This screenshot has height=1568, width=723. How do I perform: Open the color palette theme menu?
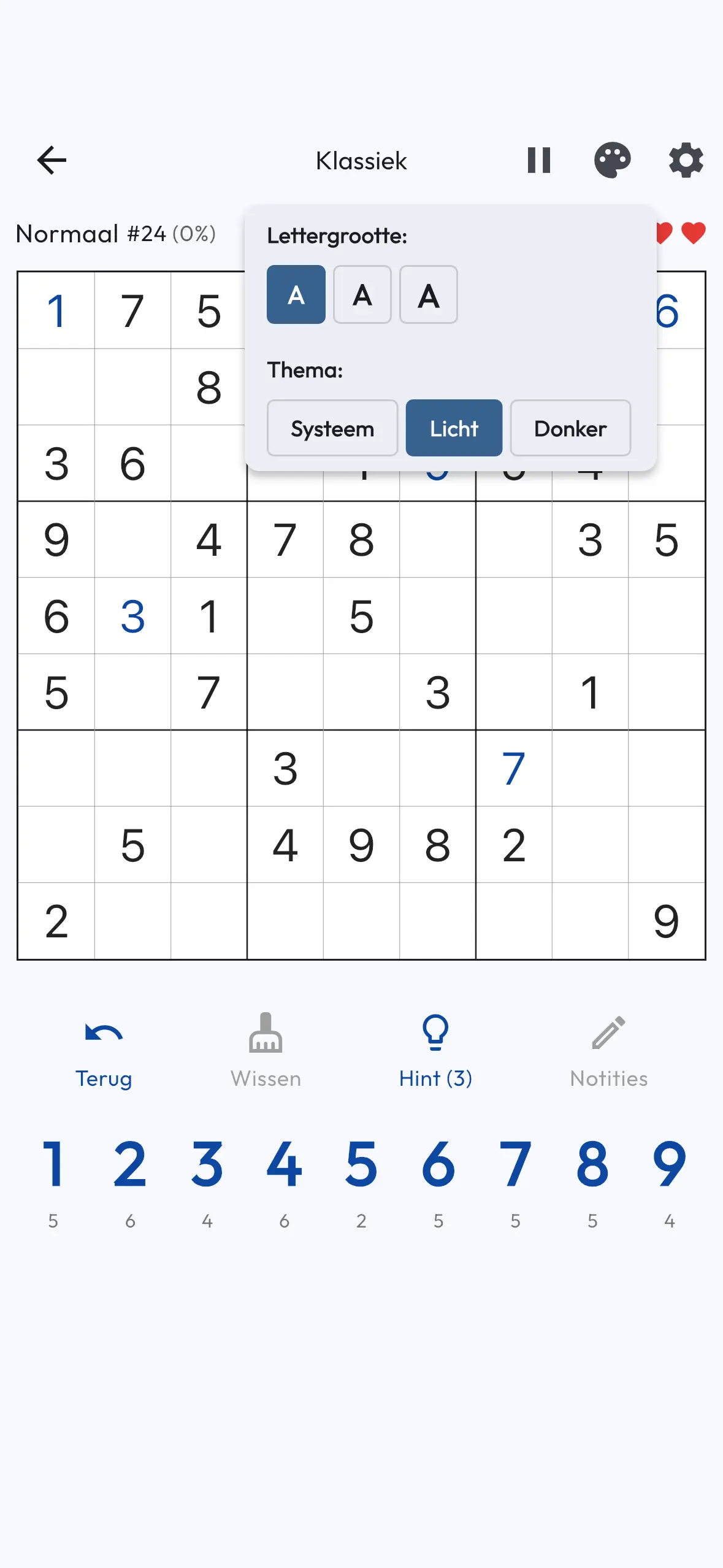(x=614, y=160)
